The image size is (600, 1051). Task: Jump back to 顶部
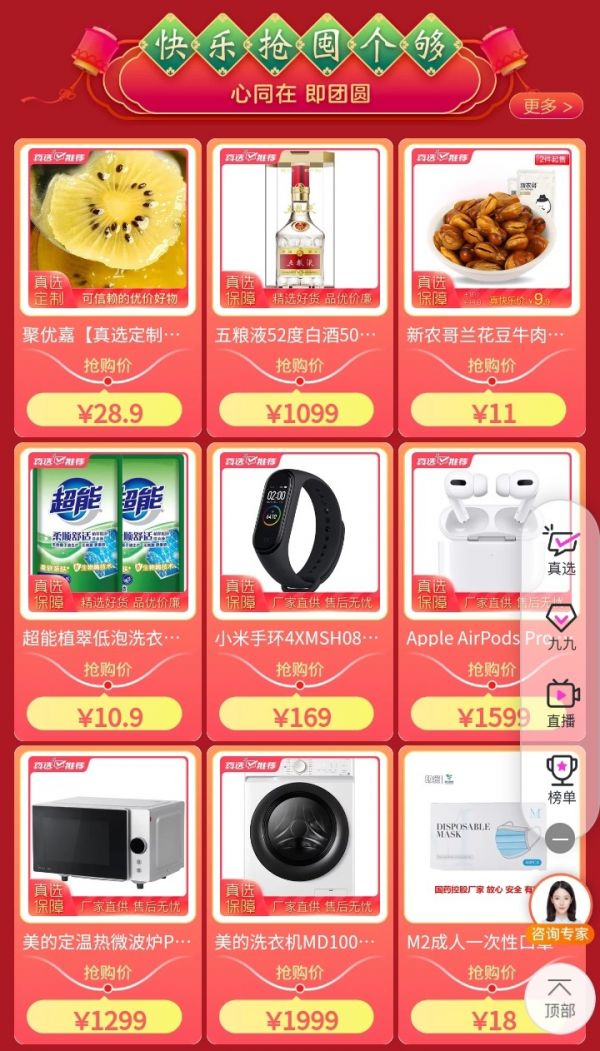[560, 998]
